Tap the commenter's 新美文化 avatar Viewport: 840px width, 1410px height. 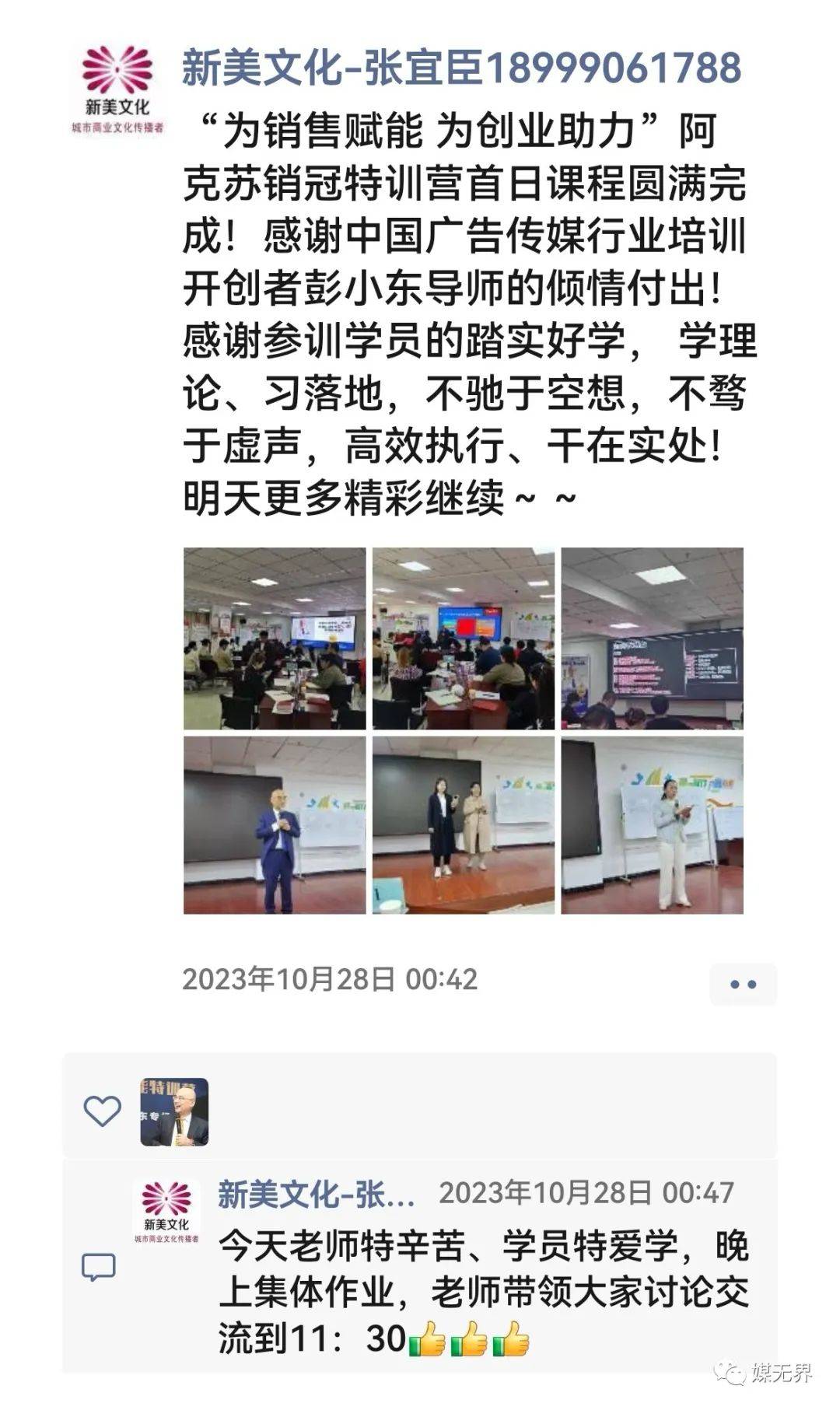(166, 1211)
